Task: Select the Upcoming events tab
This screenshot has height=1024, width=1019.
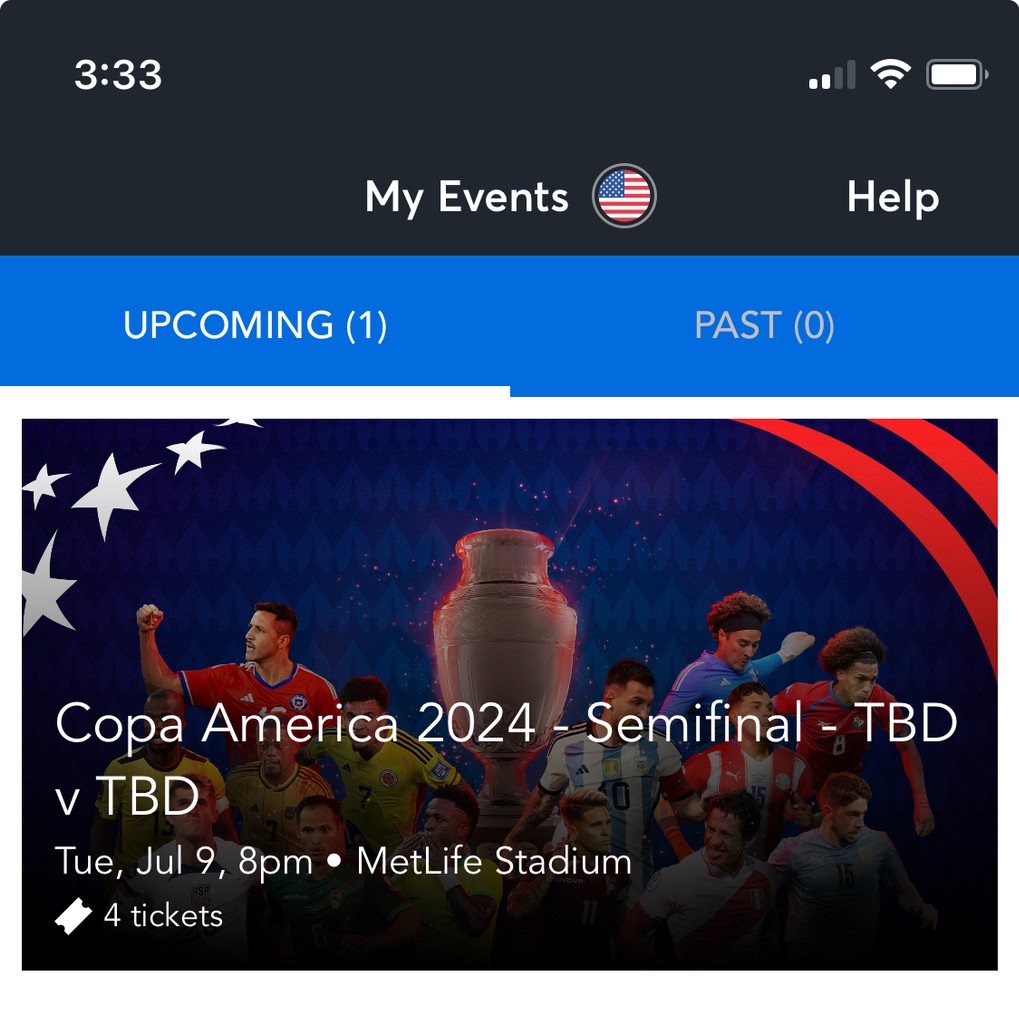Action: point(255,326)
